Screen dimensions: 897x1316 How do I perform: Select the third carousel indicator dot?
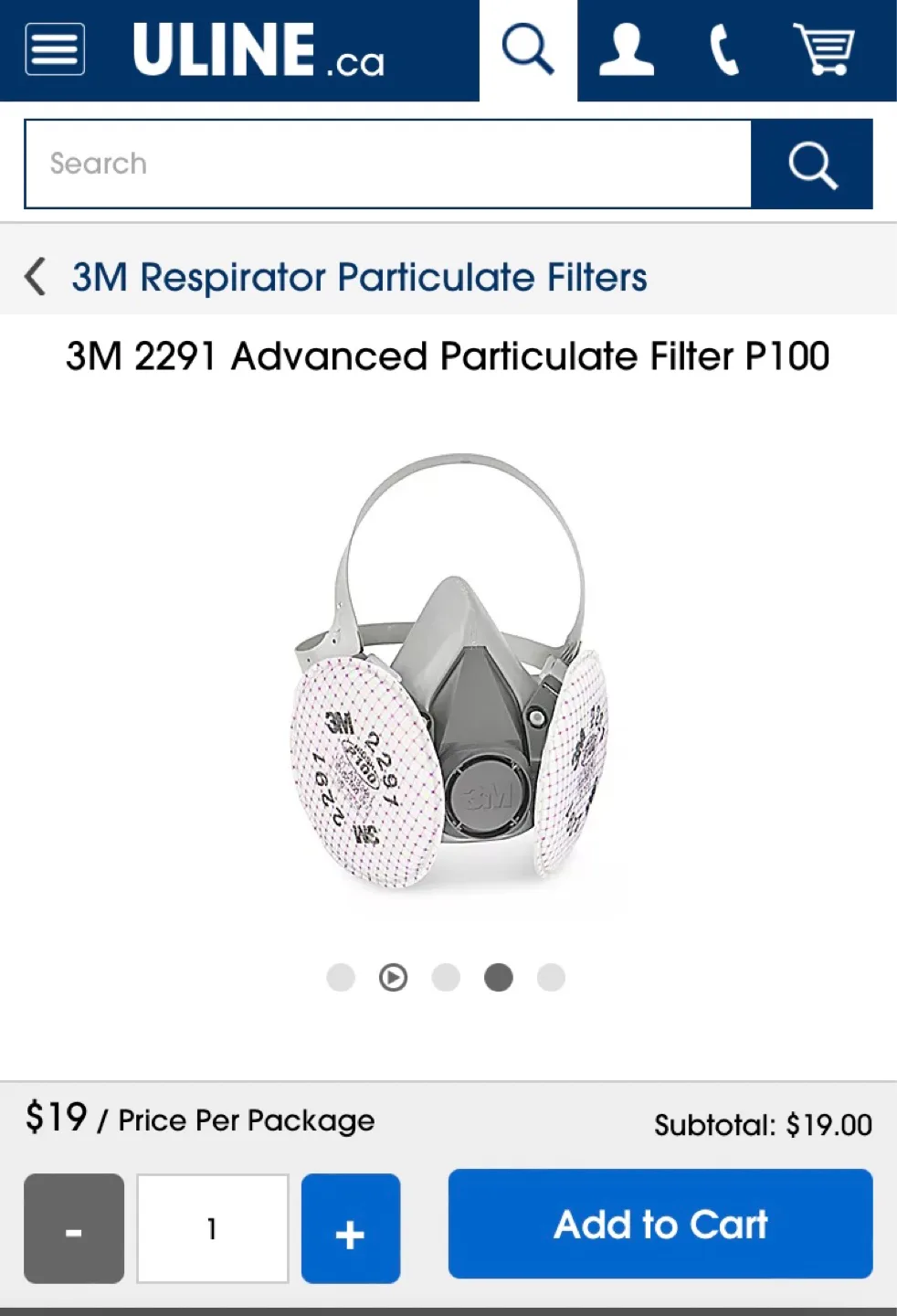pos(445,977)
